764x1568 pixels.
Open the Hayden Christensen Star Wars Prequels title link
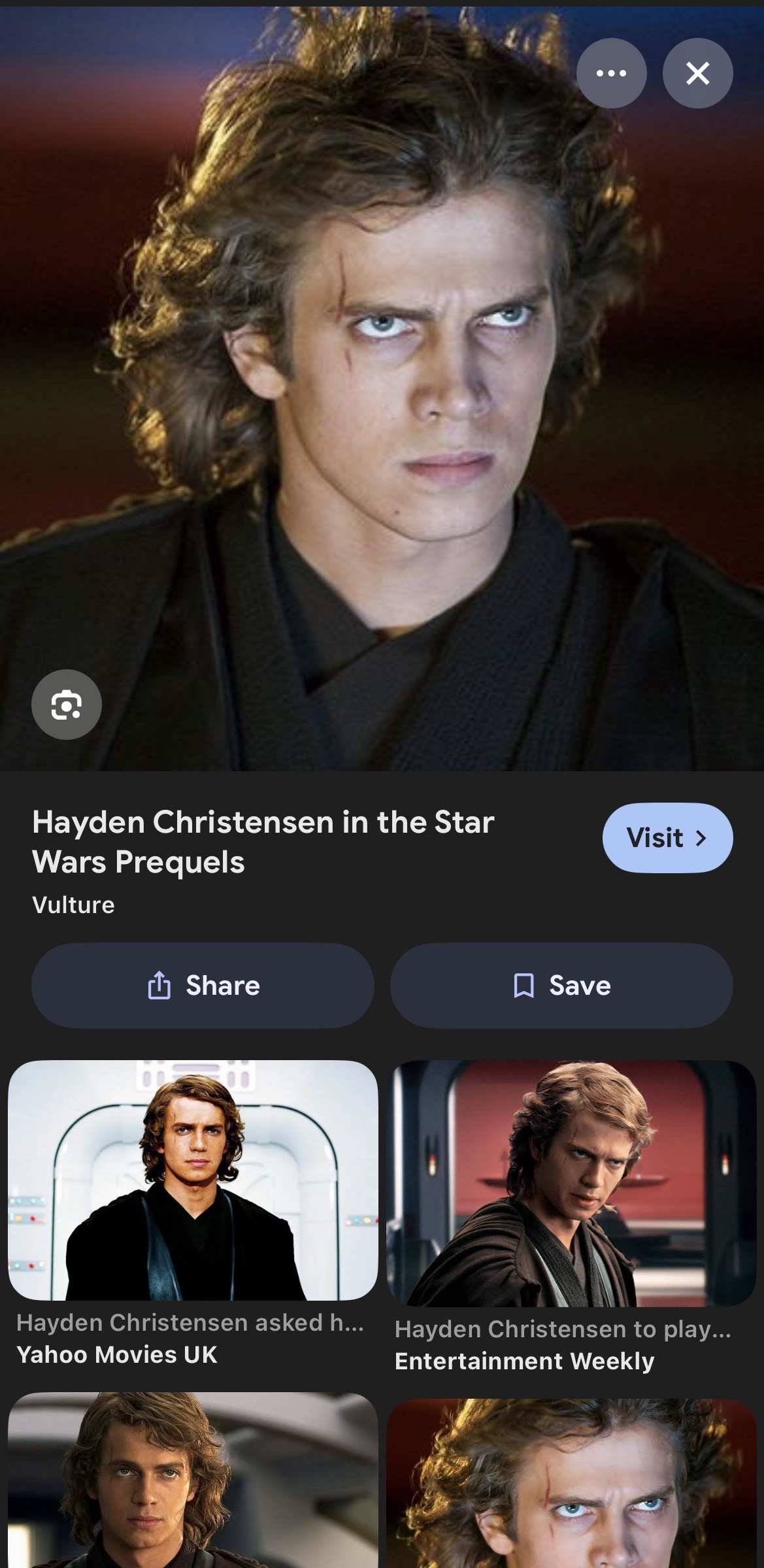pos(263,842)
